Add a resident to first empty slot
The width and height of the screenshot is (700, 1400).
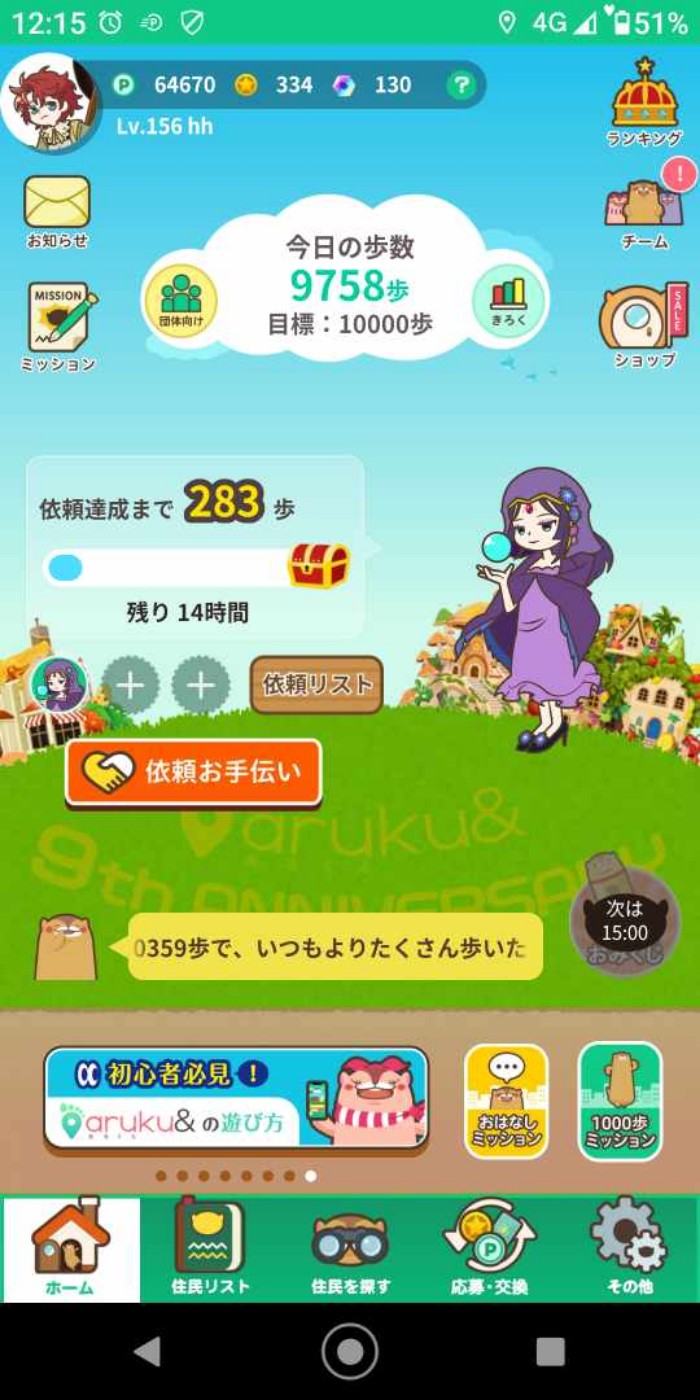tap(130, 685)
